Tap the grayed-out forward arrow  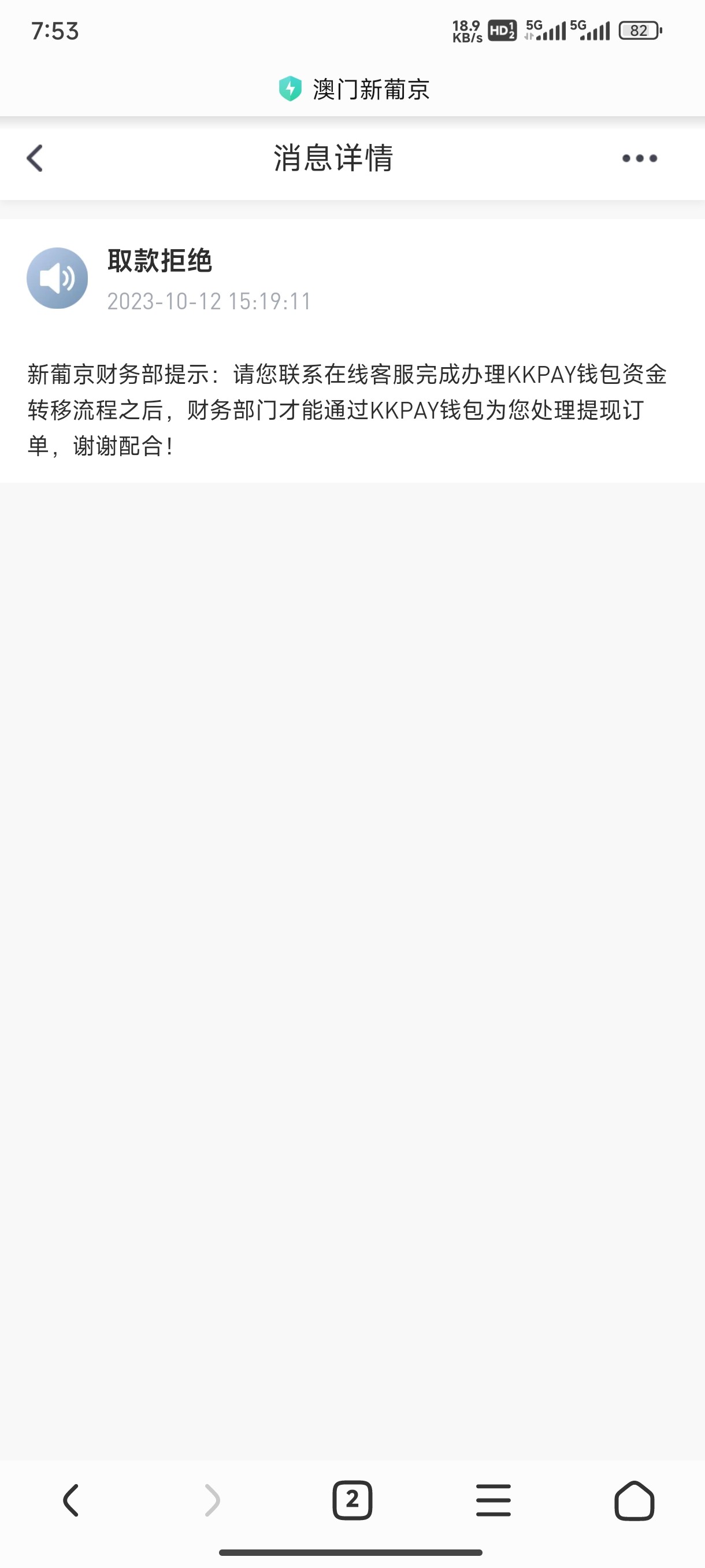click(x=211, y=1499)
